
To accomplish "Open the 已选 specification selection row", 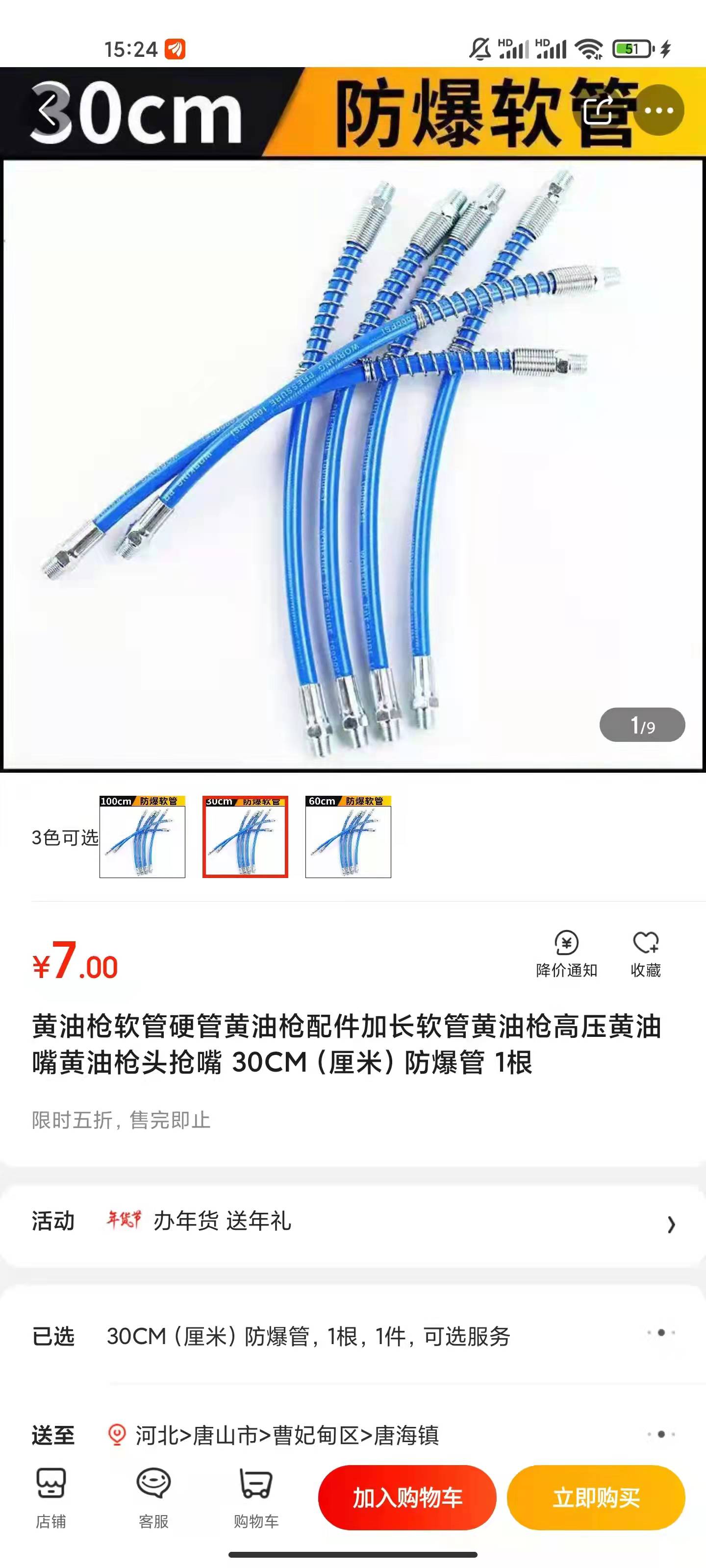I will (353, 1337).
